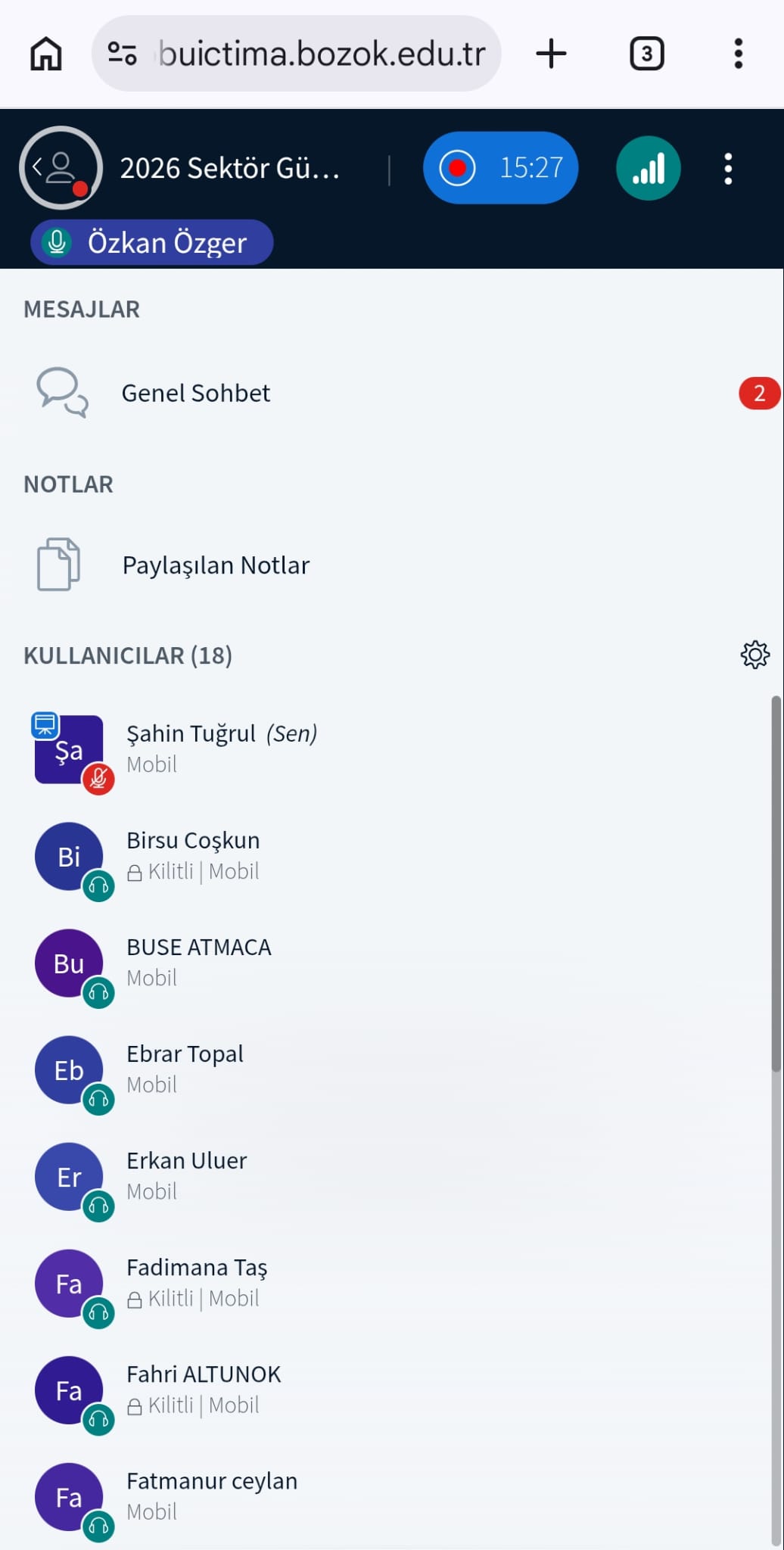This screenshot has width=784, height=1550.
Task: Close the users panel toggle
Action: [61, 168]
